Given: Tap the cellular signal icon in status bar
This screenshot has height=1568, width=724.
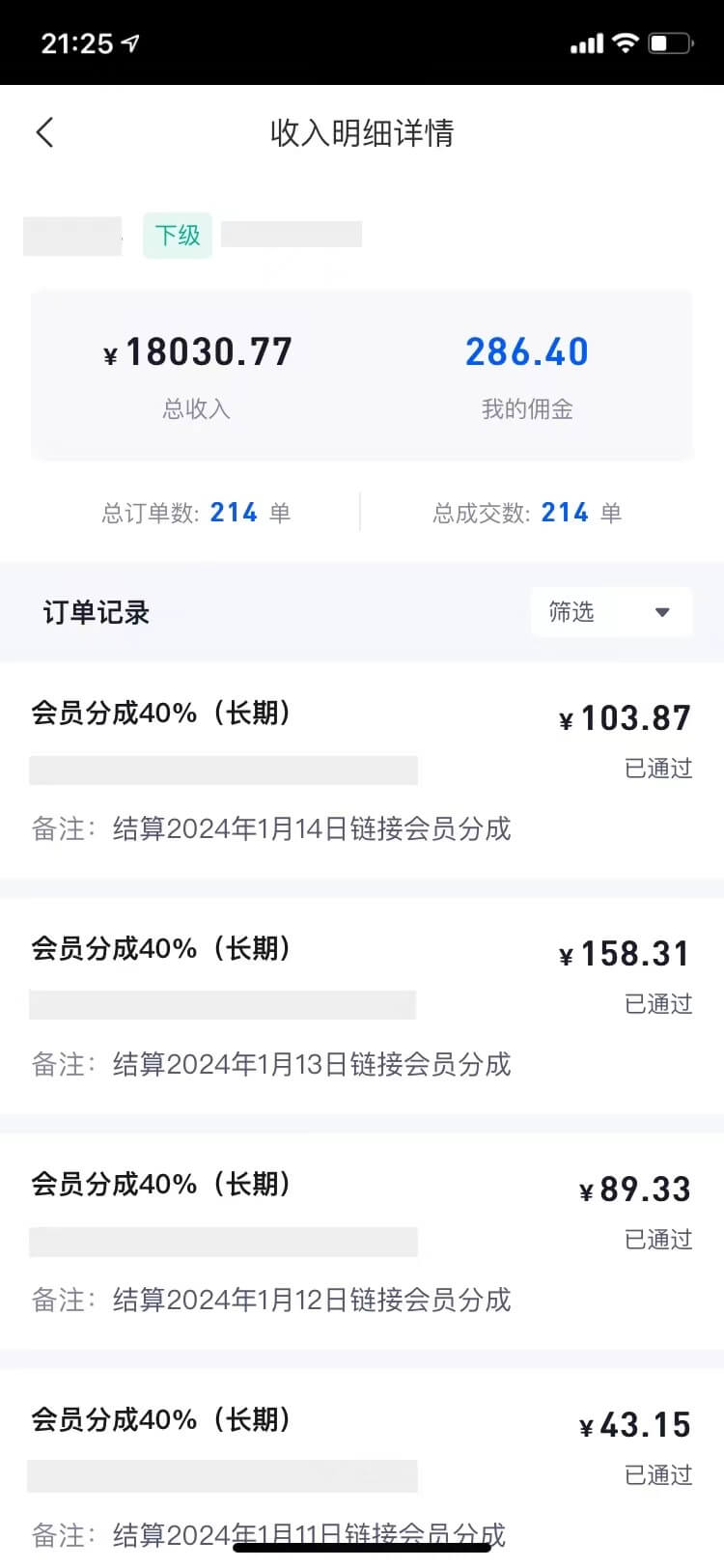Looking at the screenshot, I should (590, 42).
